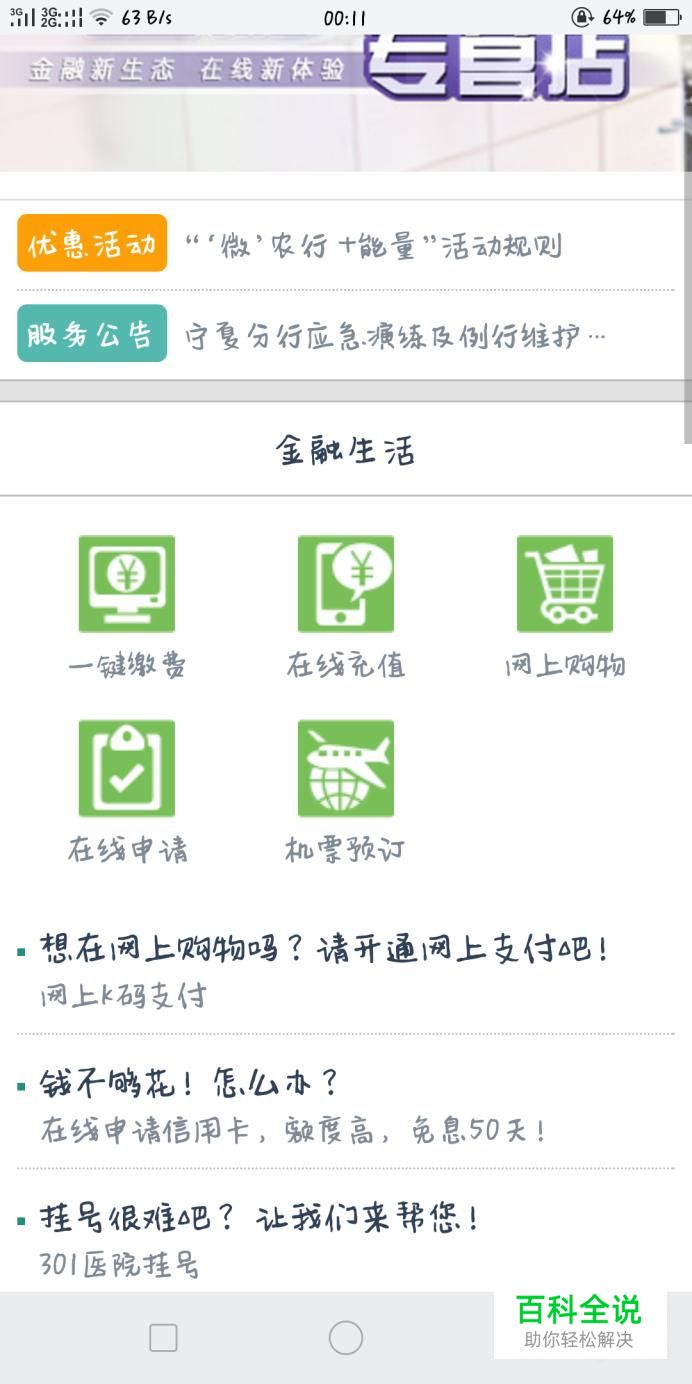Go to the home screen
692x1384 pixels.
click(345, 1338)
